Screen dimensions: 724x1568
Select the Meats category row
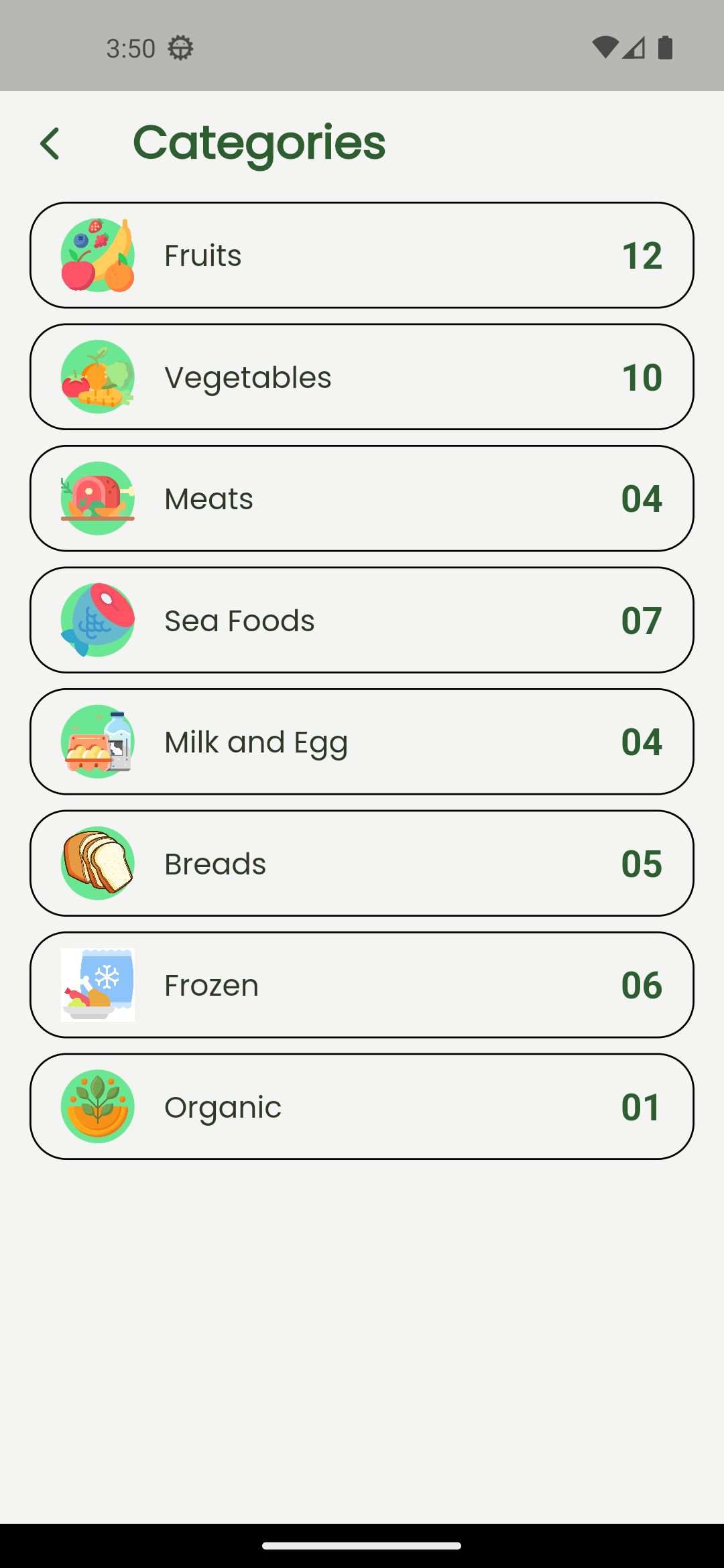point(362,498)
